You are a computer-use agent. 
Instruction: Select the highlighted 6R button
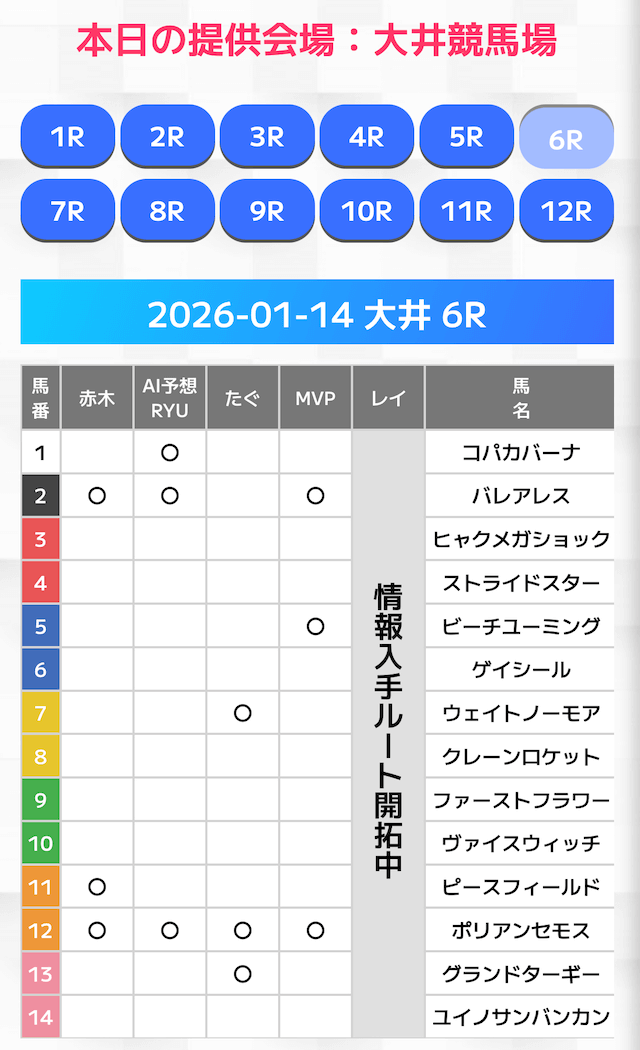[566, 139]
